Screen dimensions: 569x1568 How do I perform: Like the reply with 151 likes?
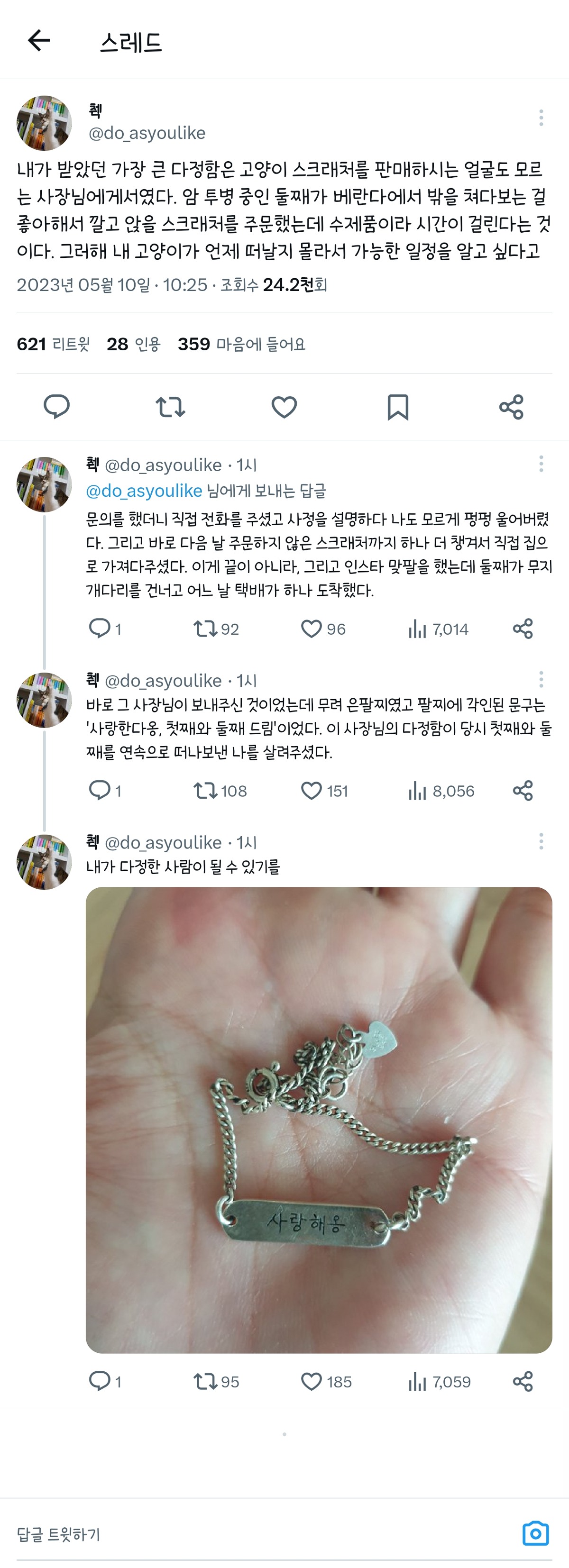tap(312, 791)
